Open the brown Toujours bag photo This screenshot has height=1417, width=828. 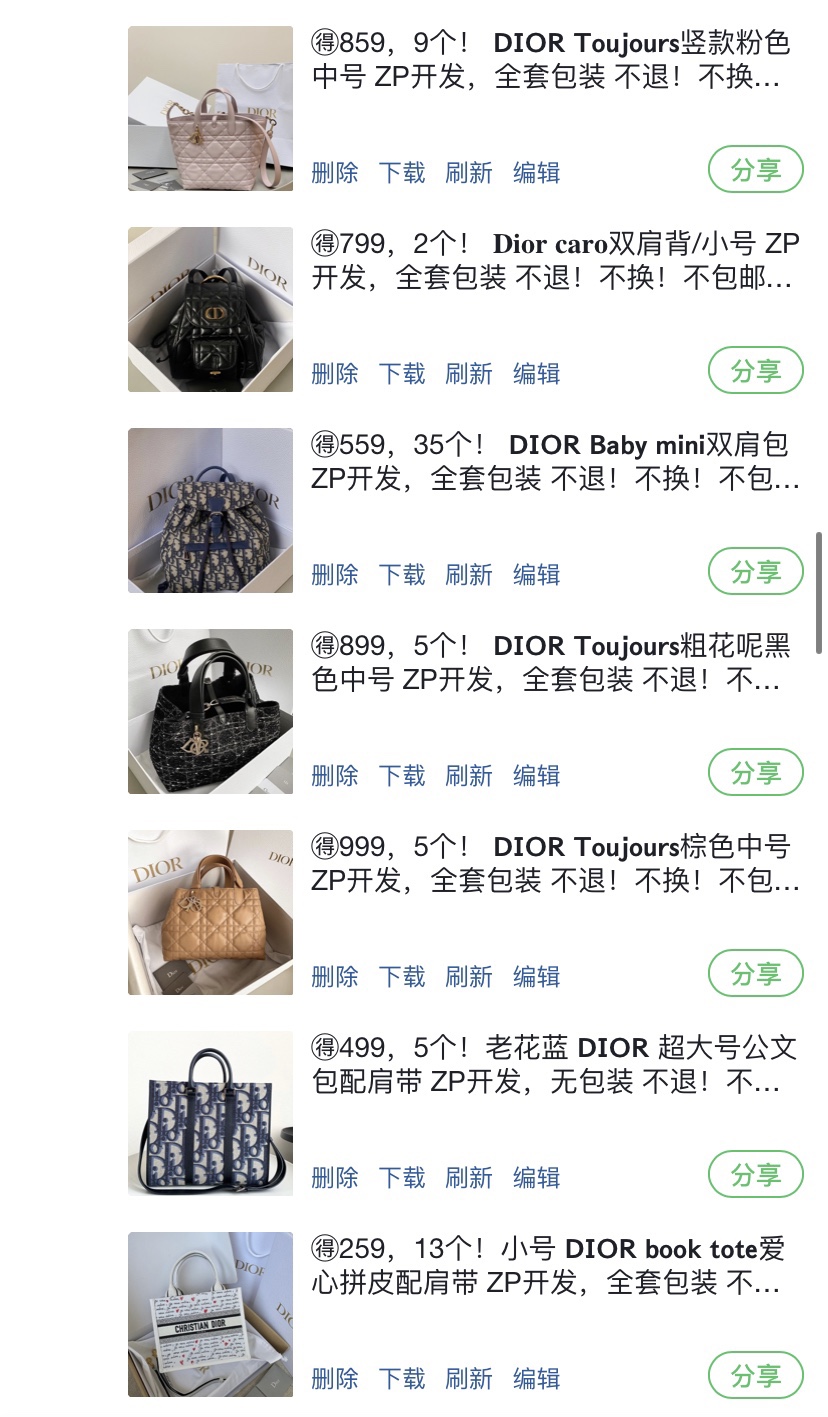[x=210, y=912]
